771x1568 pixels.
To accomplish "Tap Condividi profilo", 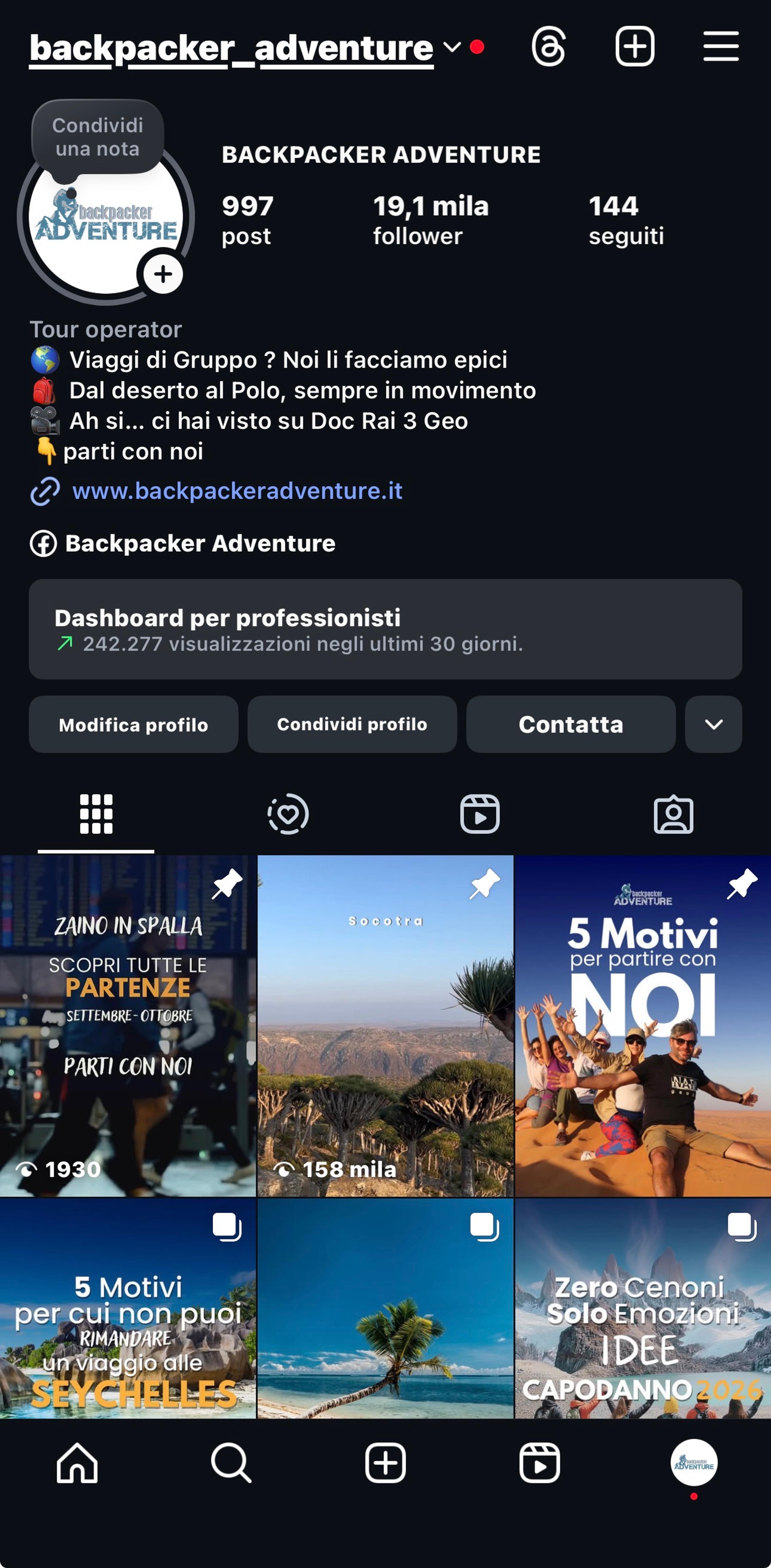I will click(352, 724).
